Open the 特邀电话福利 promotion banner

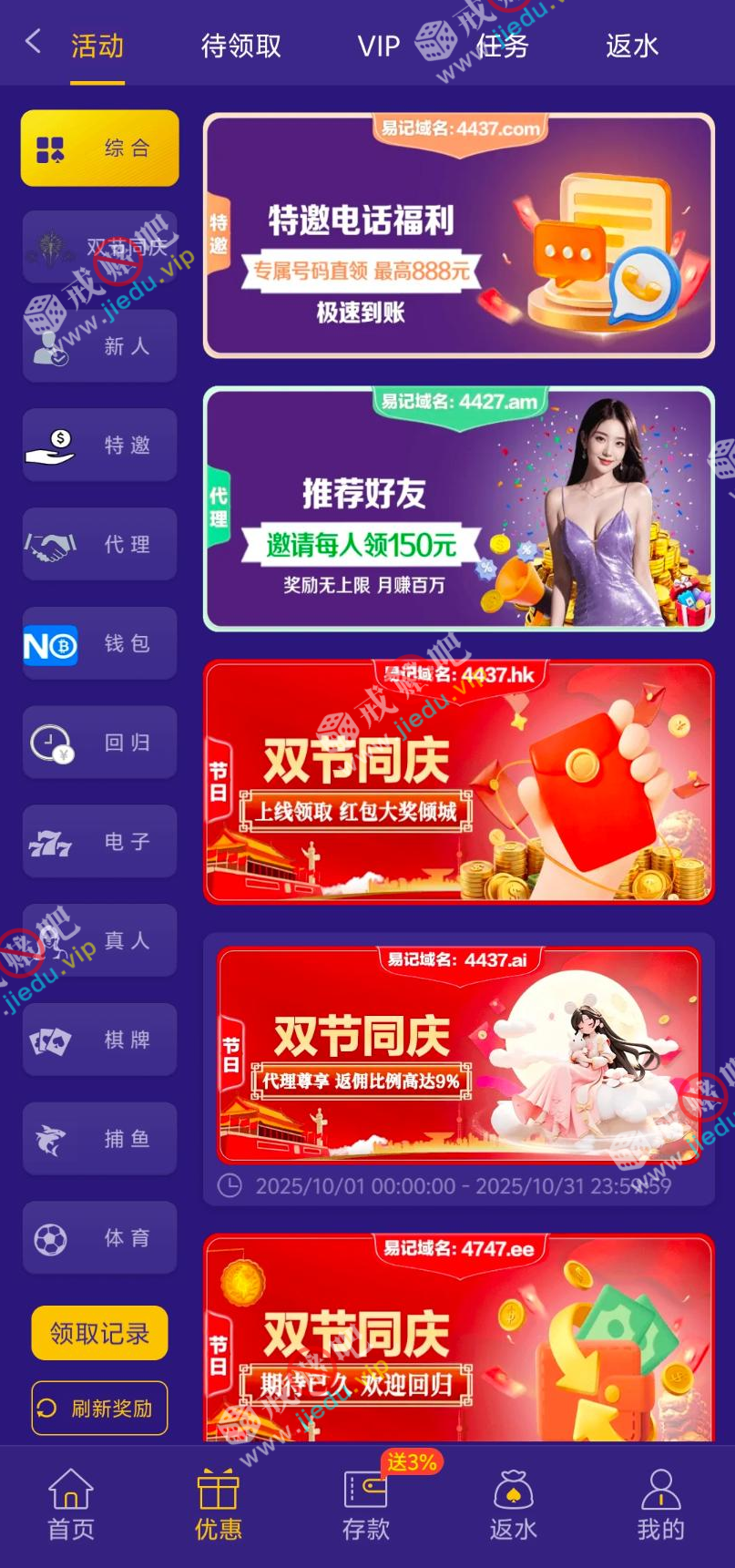(x=458, y=236)
